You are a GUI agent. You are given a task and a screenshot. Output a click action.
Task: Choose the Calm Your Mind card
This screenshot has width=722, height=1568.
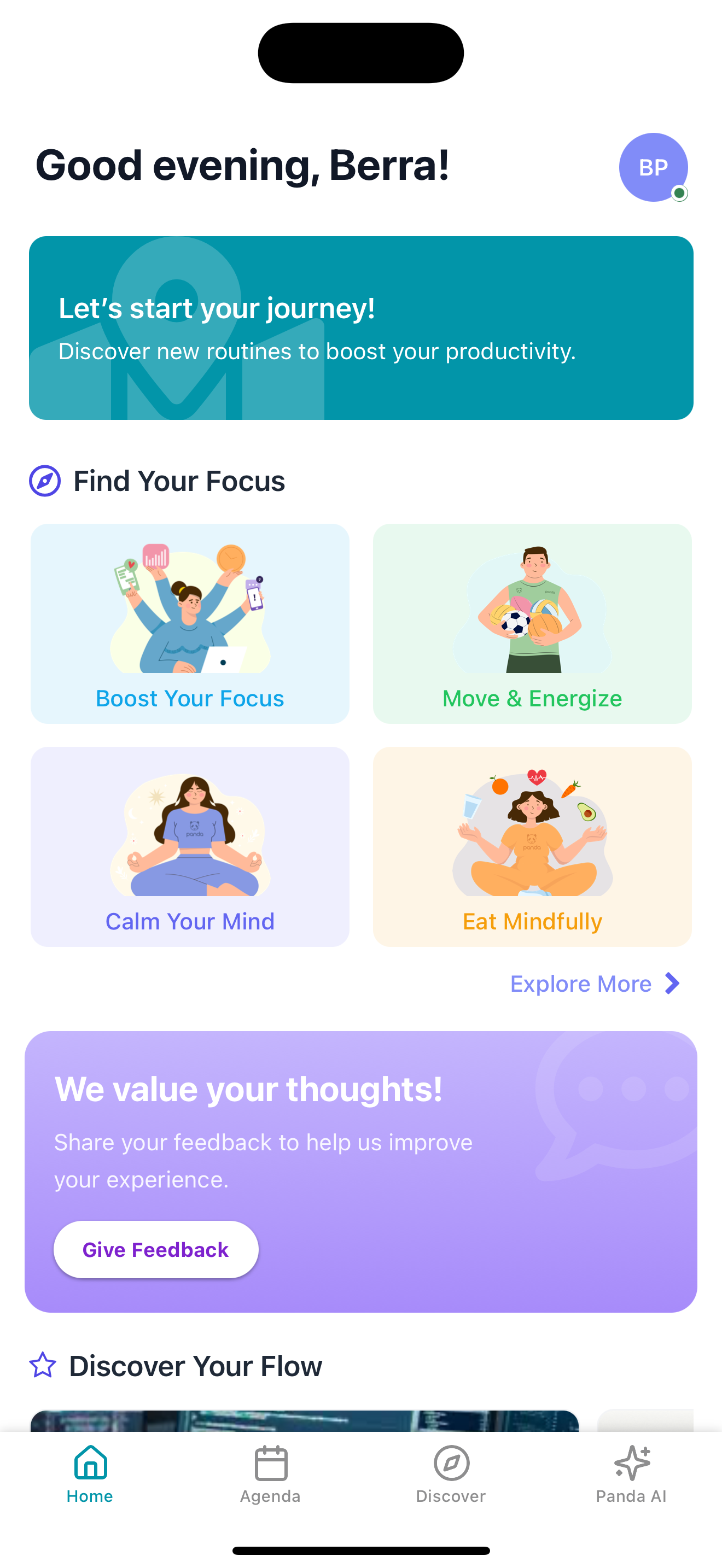190,846
